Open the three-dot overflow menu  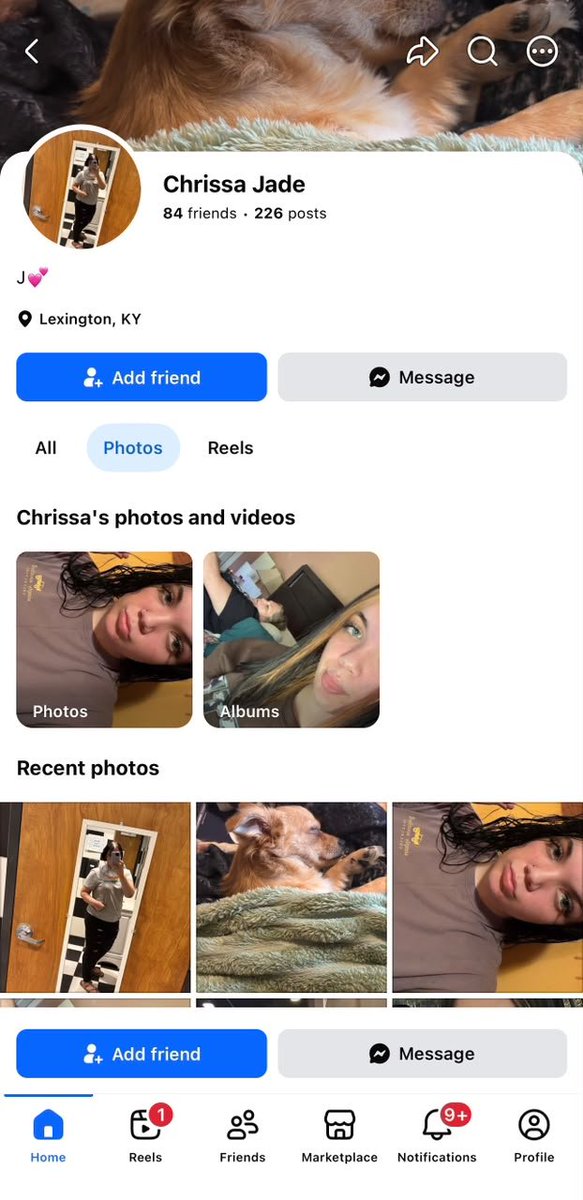coord(542,51)
